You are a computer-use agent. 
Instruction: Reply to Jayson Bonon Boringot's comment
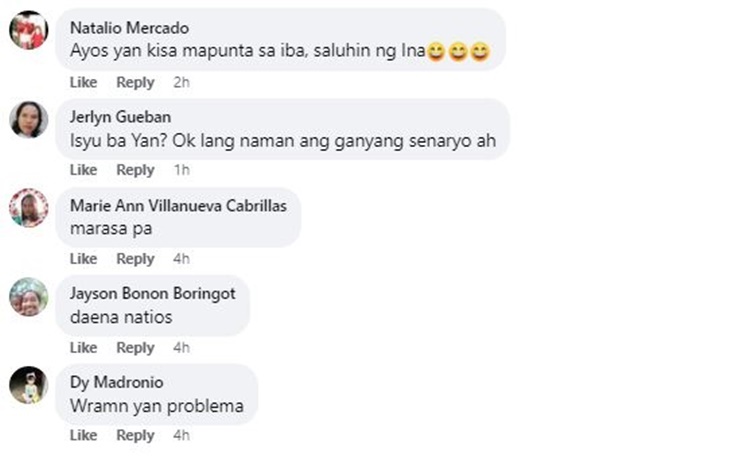click(135, 348)
